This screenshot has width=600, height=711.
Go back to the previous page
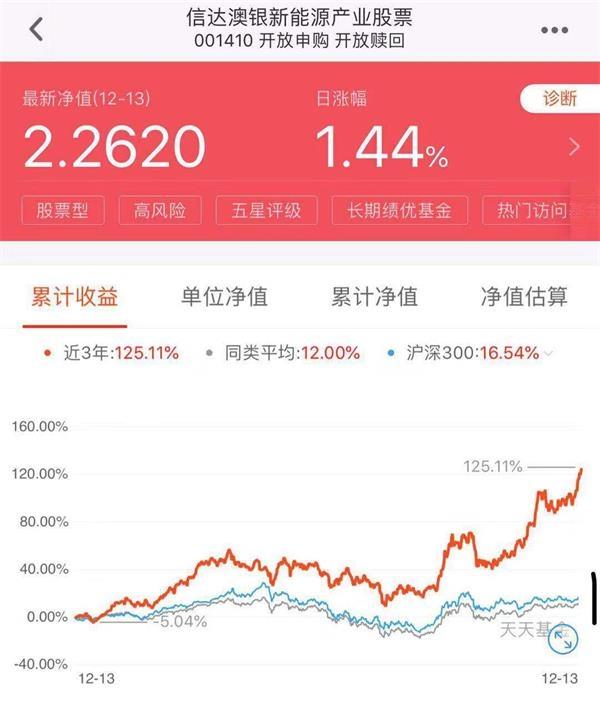coord(38,29)
